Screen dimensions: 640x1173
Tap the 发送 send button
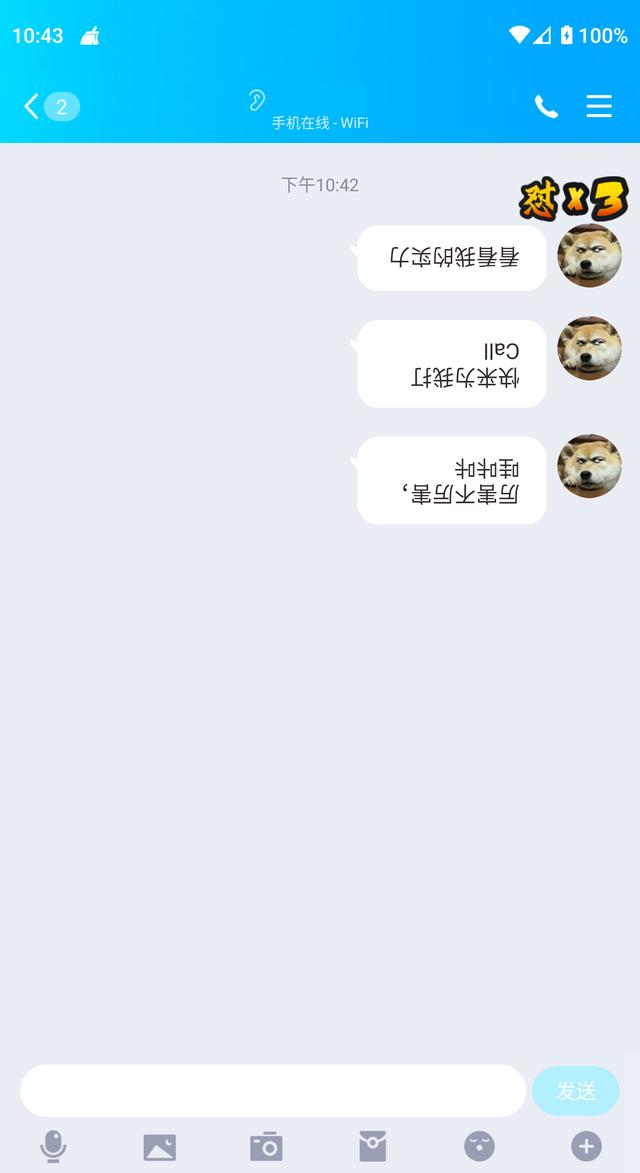point(576,1091)
